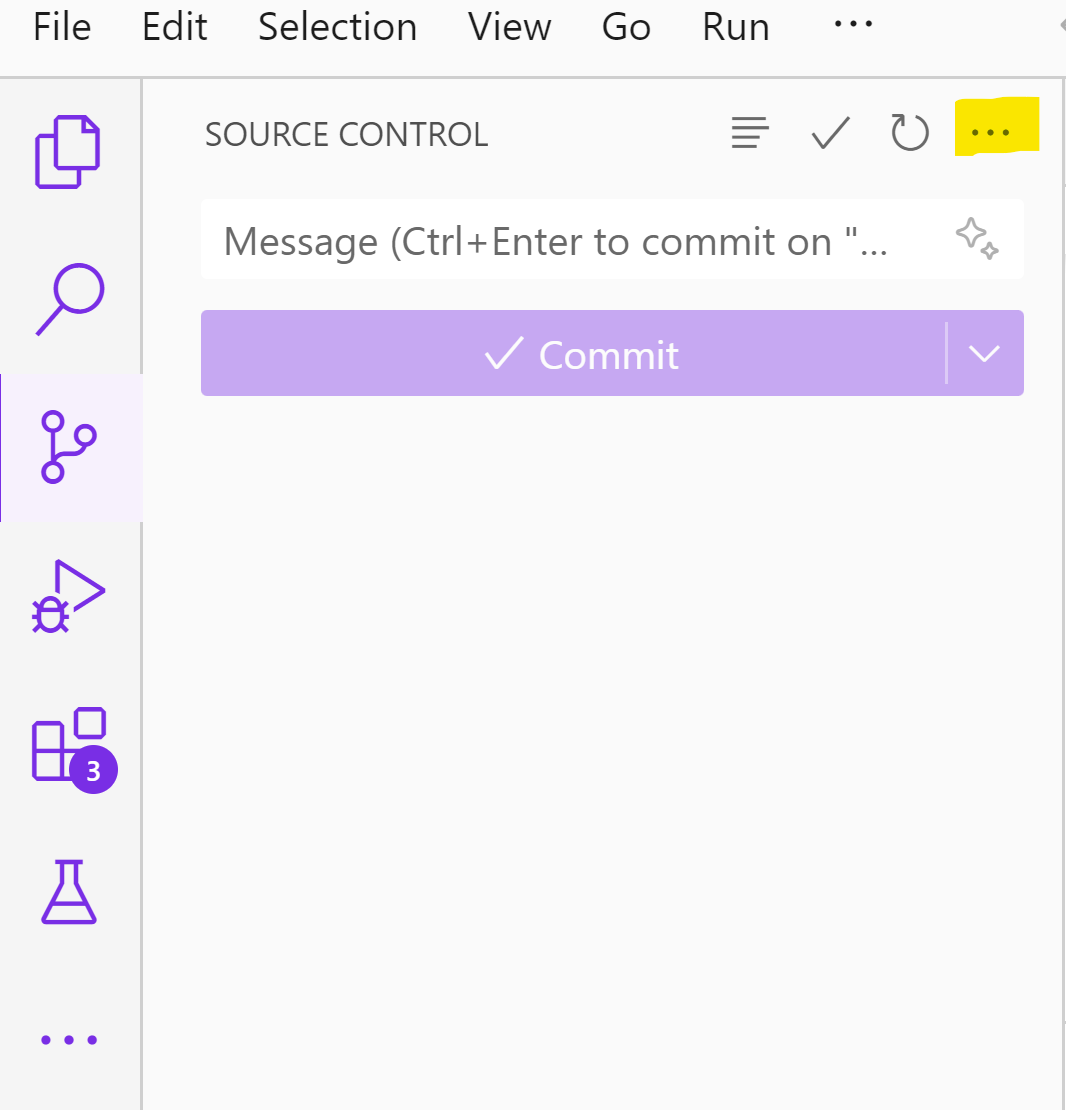Open the Explorer files view
The image size is (1066, 1110).
tap(68, 151)
